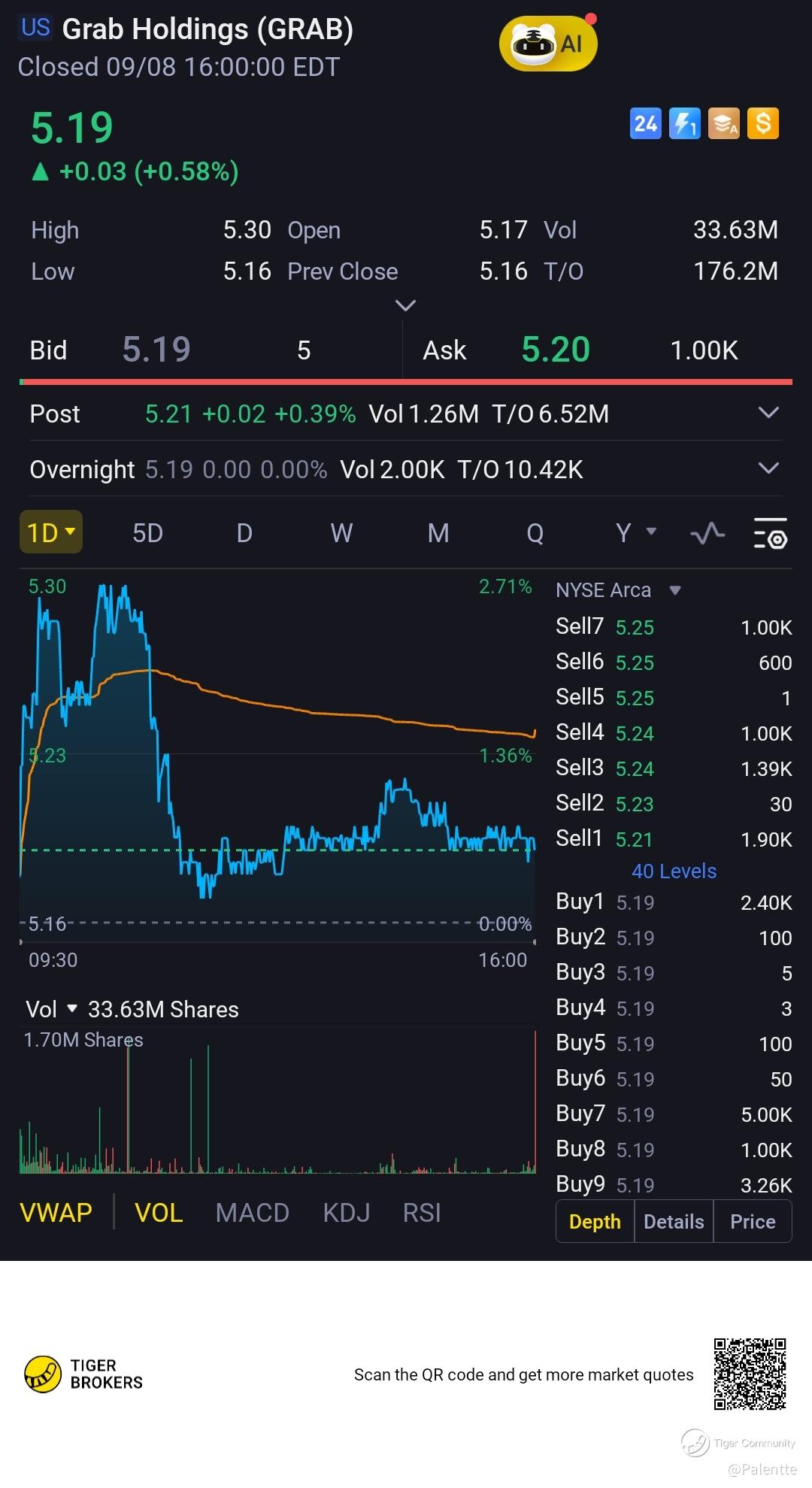This screenshot has width=812, height=1488.
Task: Select the KDJ indicator
Action: pos(346,1213)
